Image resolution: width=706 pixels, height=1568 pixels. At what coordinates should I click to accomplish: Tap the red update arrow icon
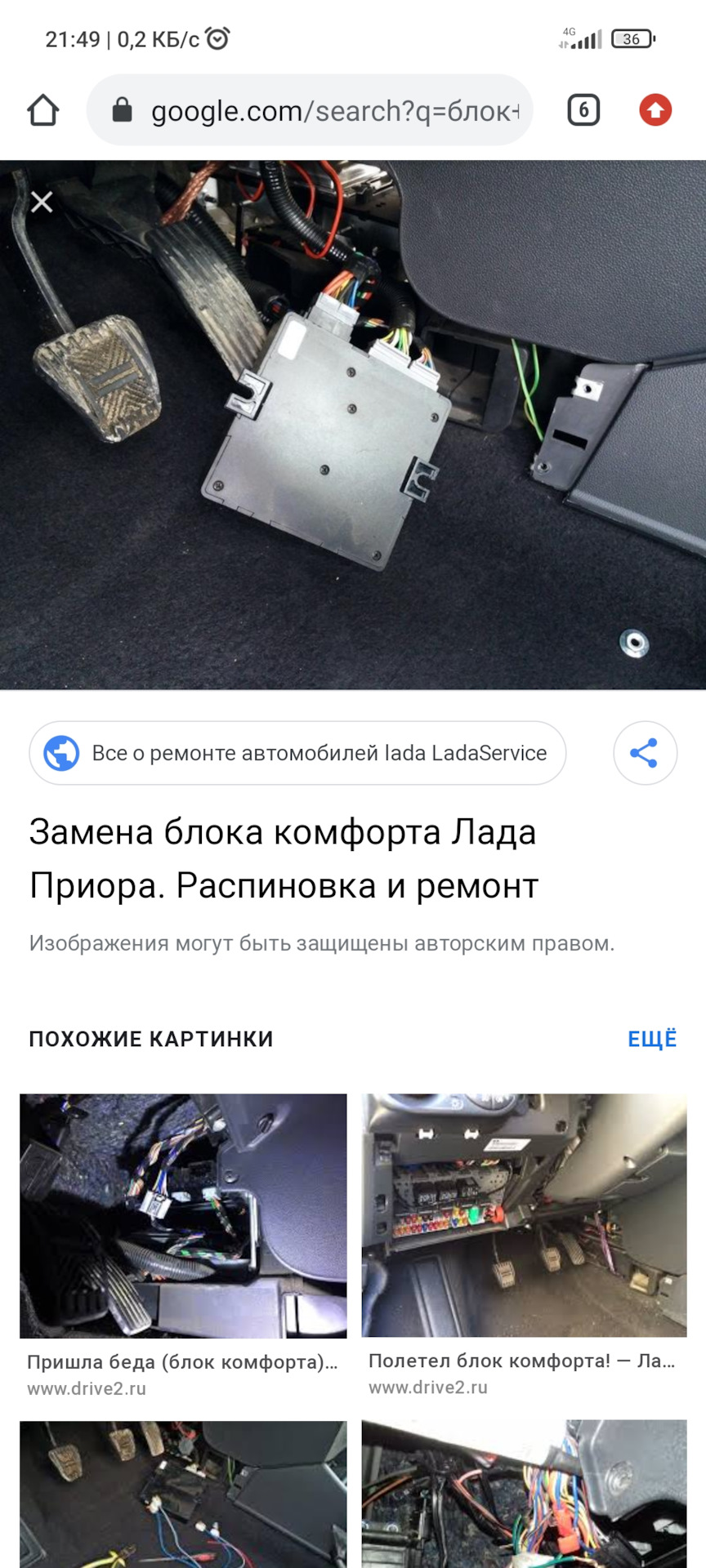[x=655, y=110]
